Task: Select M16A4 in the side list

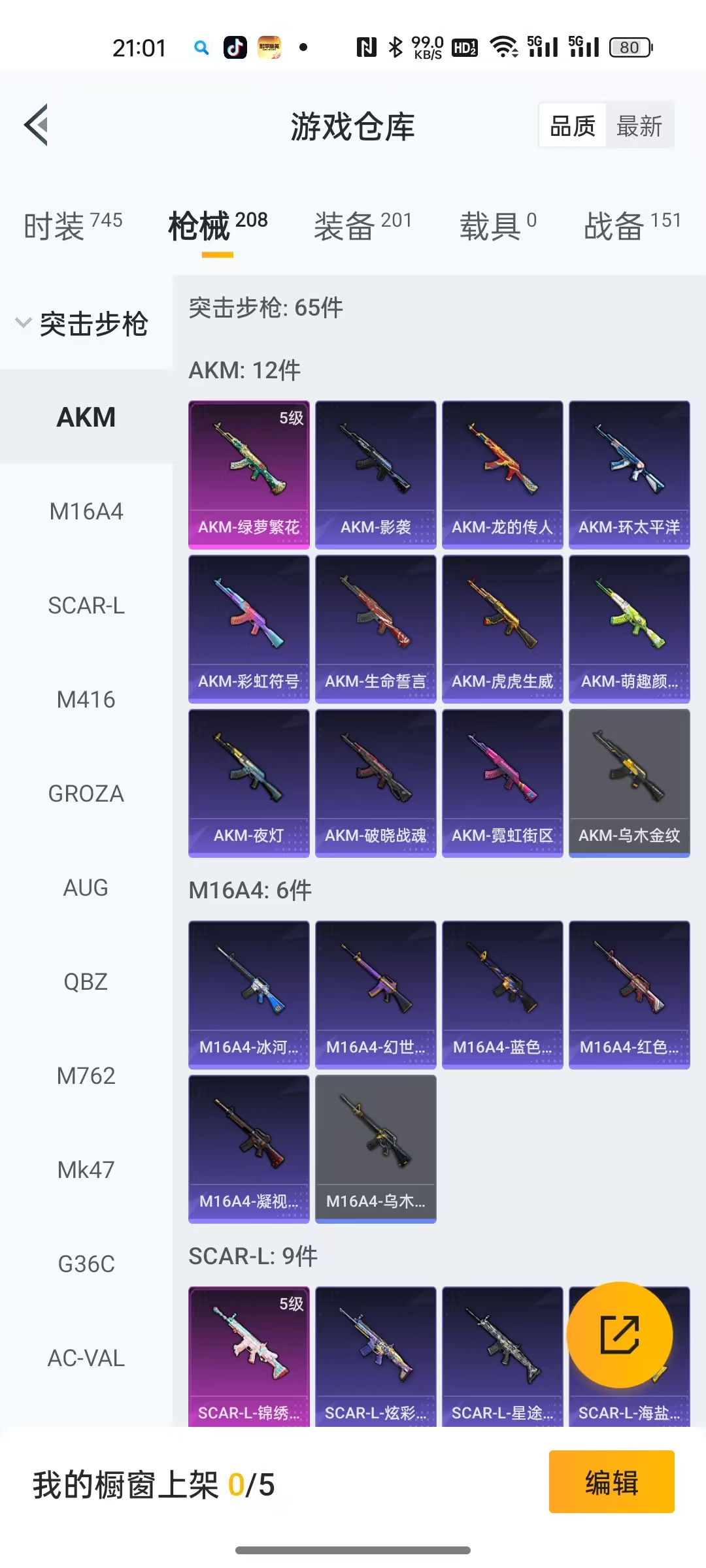Action: click(x=86, y=512)
